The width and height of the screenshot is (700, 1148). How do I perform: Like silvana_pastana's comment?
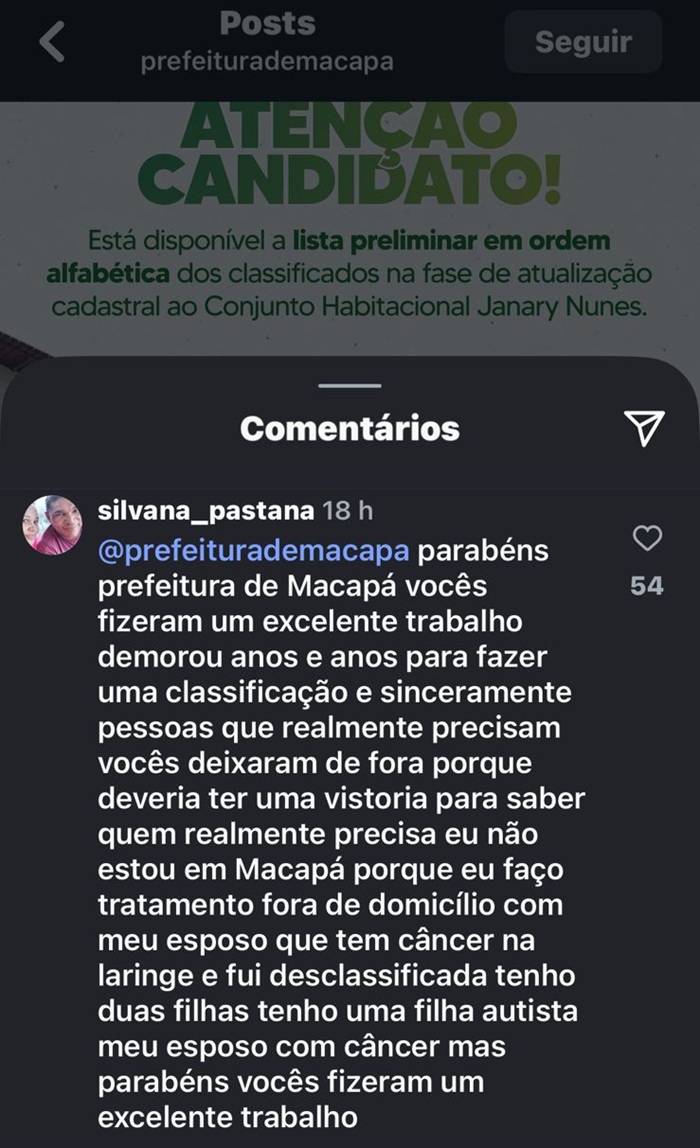[x=647, y=539]
